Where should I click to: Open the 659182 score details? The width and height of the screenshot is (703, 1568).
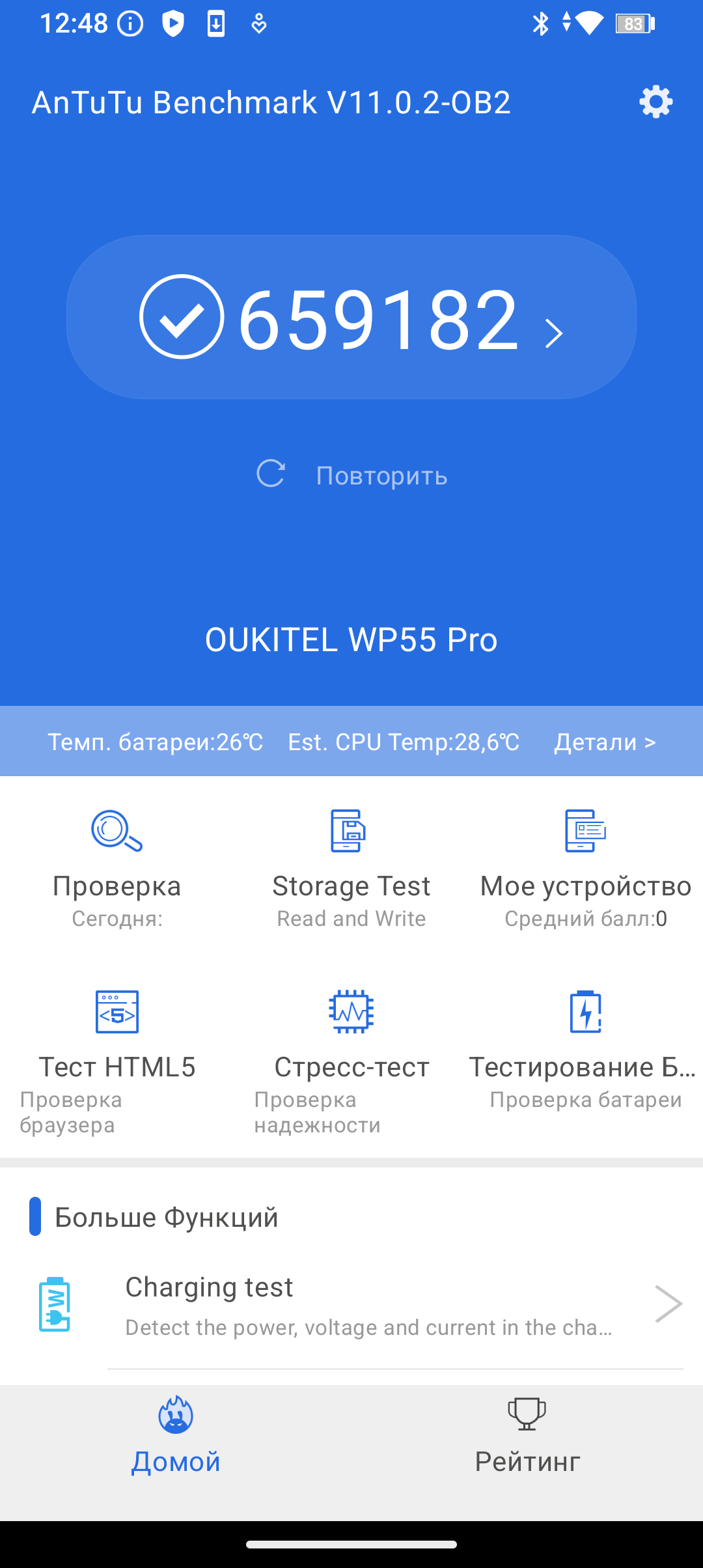tap(351, 318)
